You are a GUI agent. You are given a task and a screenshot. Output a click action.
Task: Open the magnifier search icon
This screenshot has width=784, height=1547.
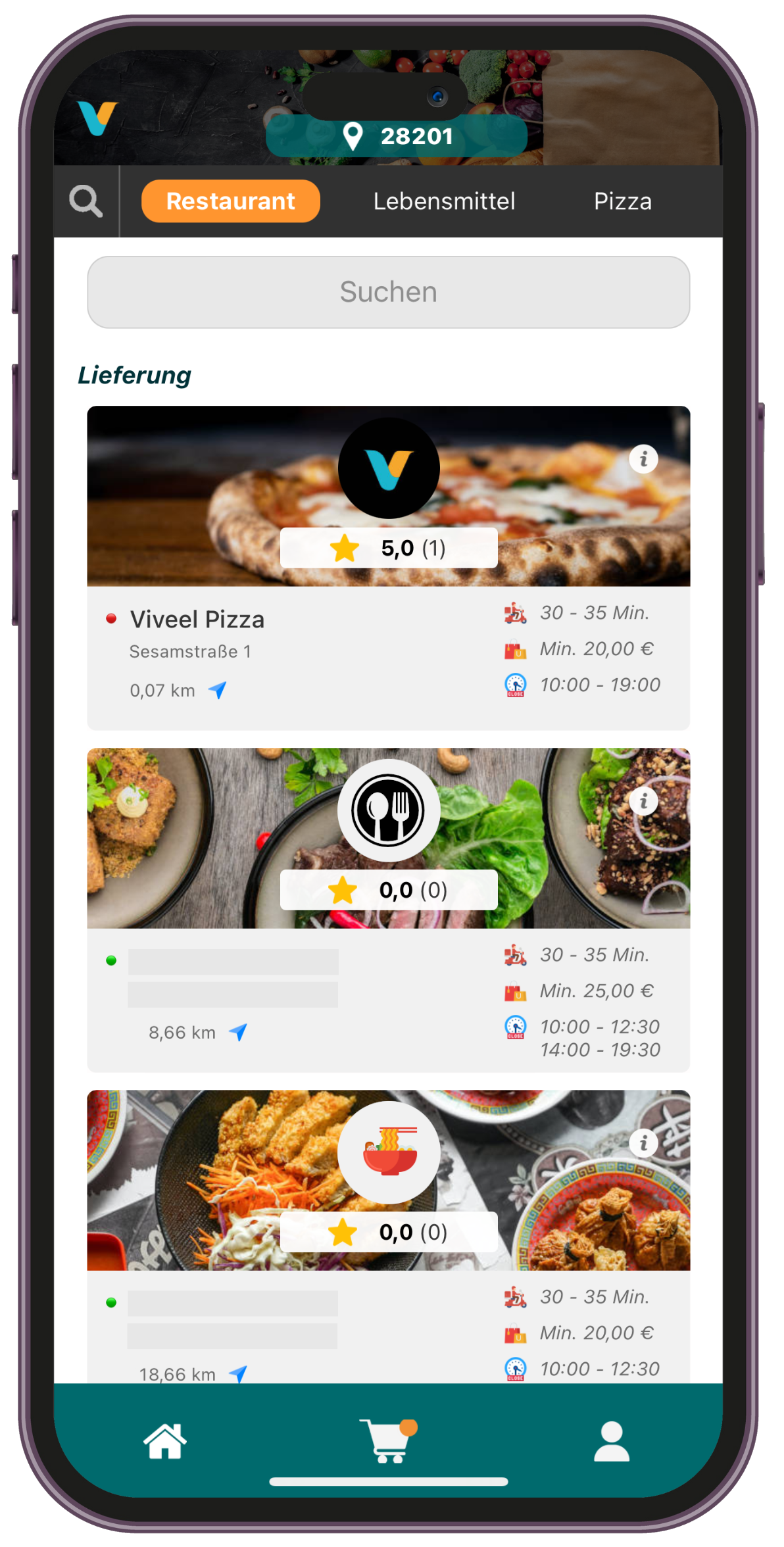(x=86, y=201)
